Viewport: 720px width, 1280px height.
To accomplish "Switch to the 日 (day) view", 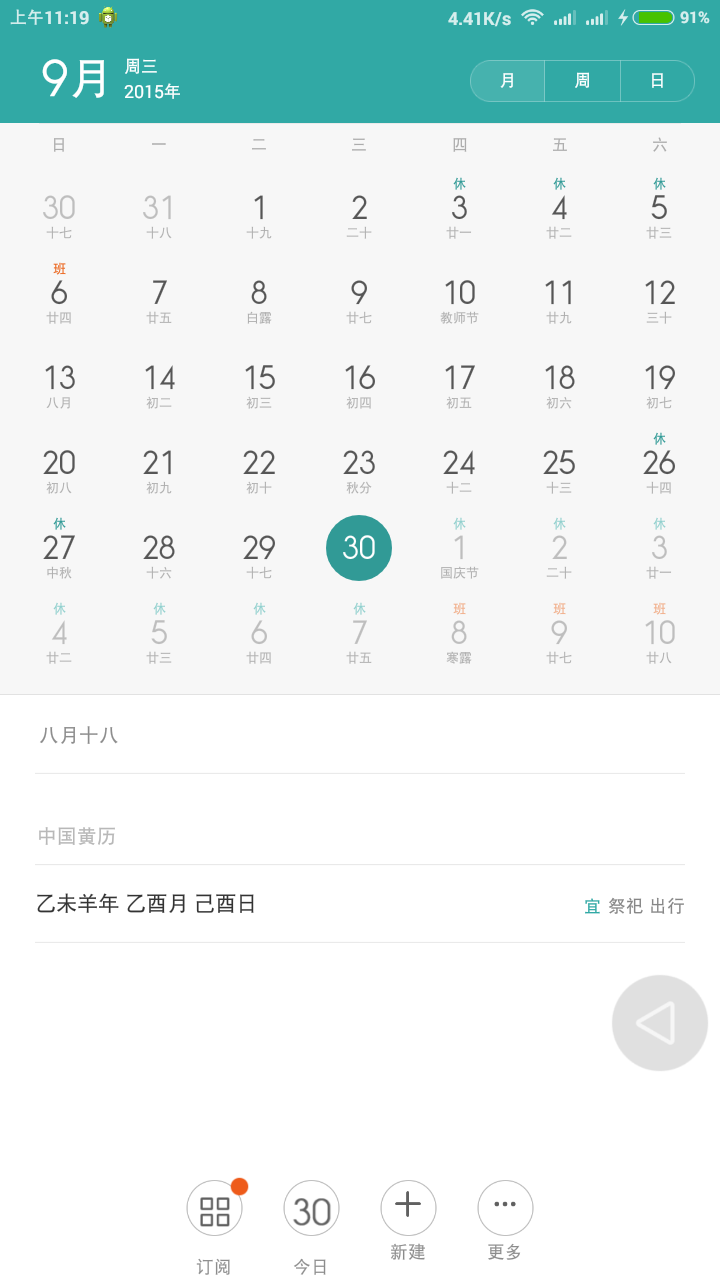I will tap(657, 81).
